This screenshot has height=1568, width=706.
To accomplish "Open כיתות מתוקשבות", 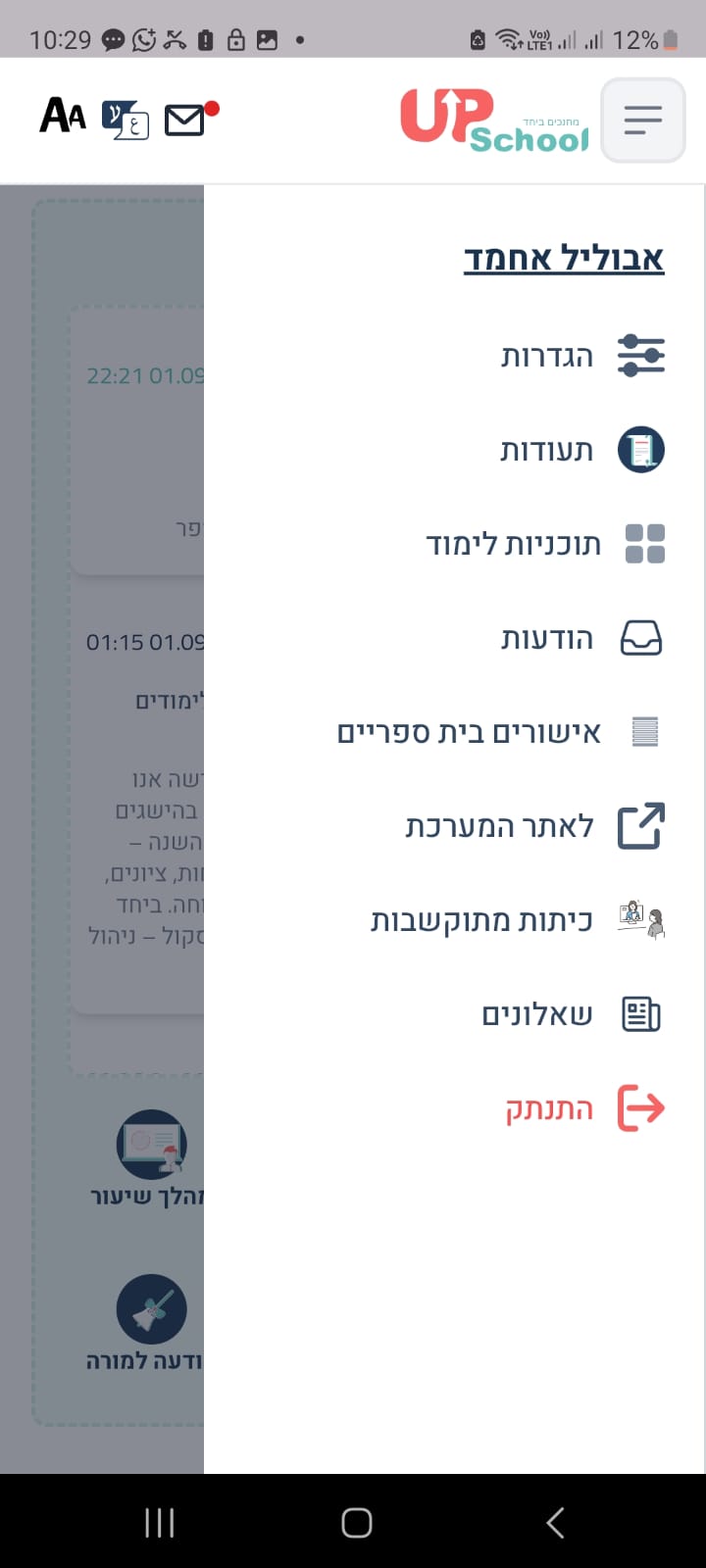I will coord(481,920).
